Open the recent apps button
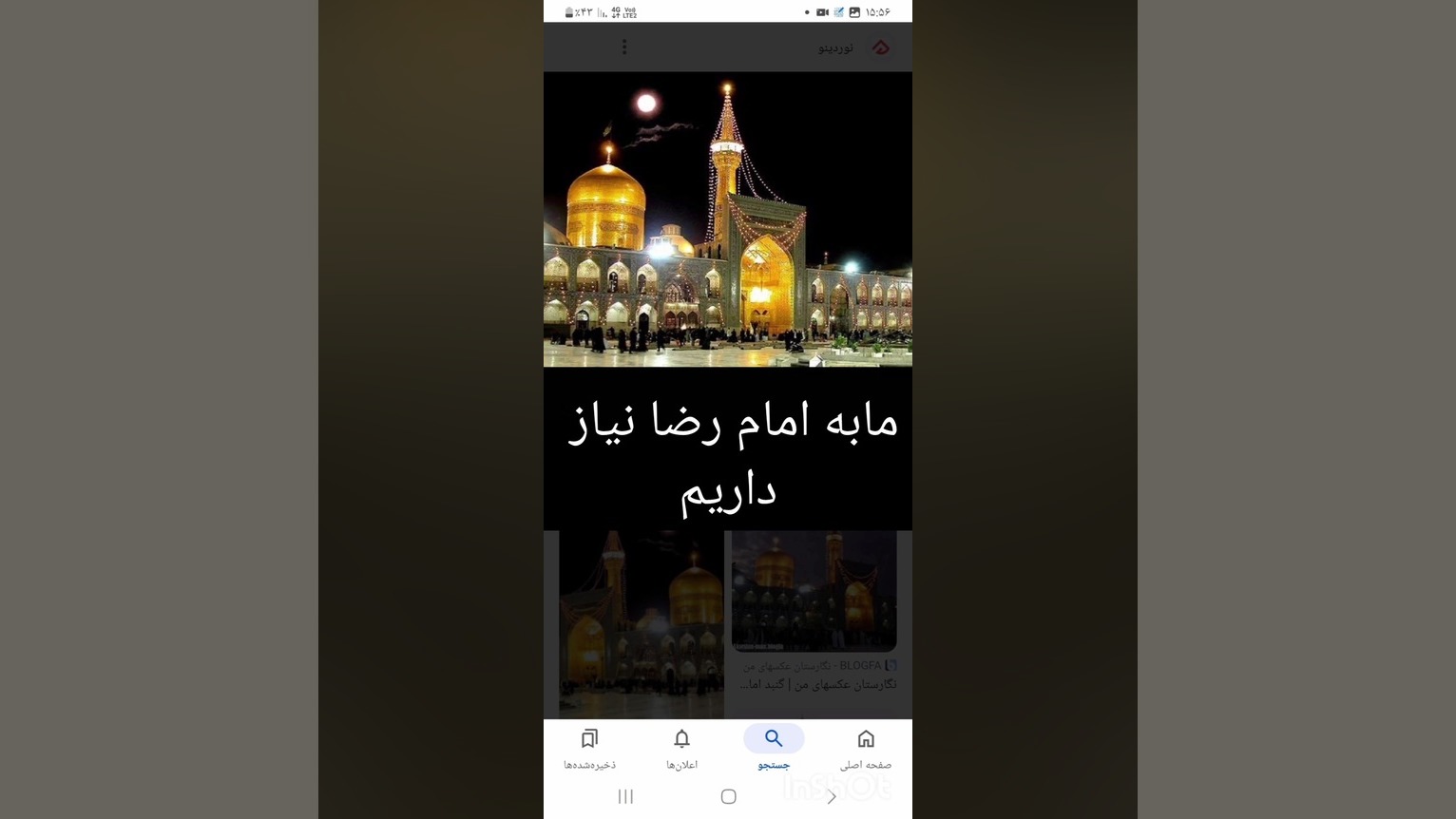This screenshot has height=819, width=1456. (x=625, y=796)
